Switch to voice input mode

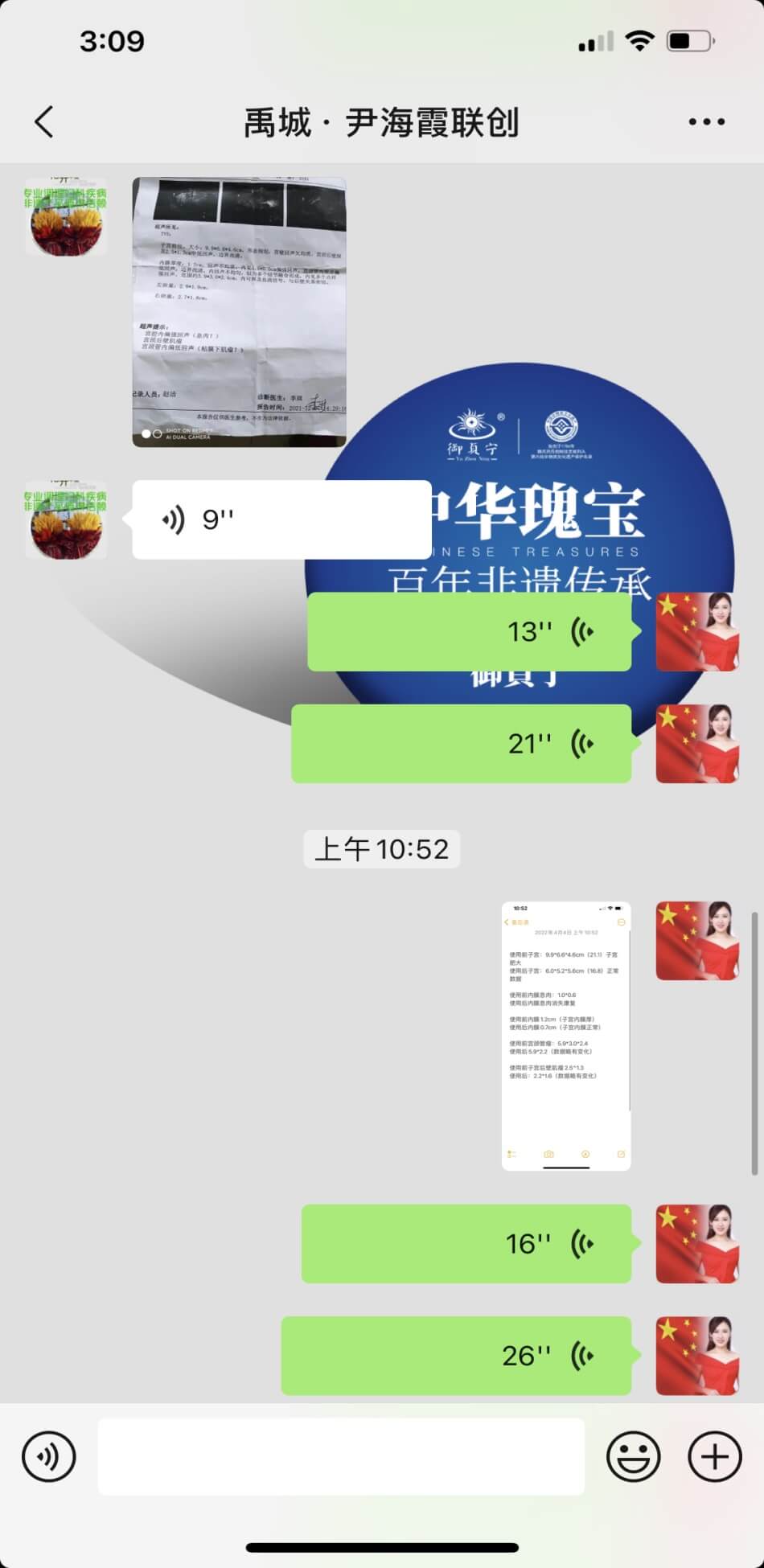click(x=49, y=1456)
